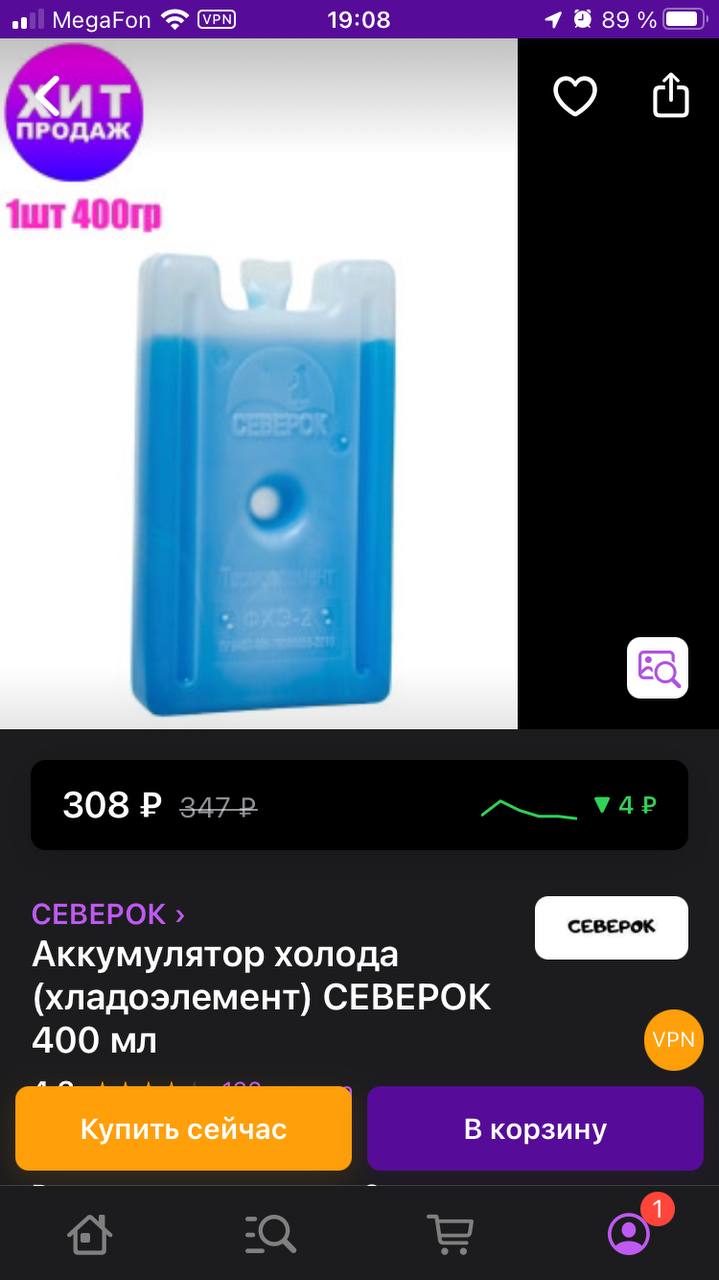Tap Купить сейчас button

tap(184, 1129)
